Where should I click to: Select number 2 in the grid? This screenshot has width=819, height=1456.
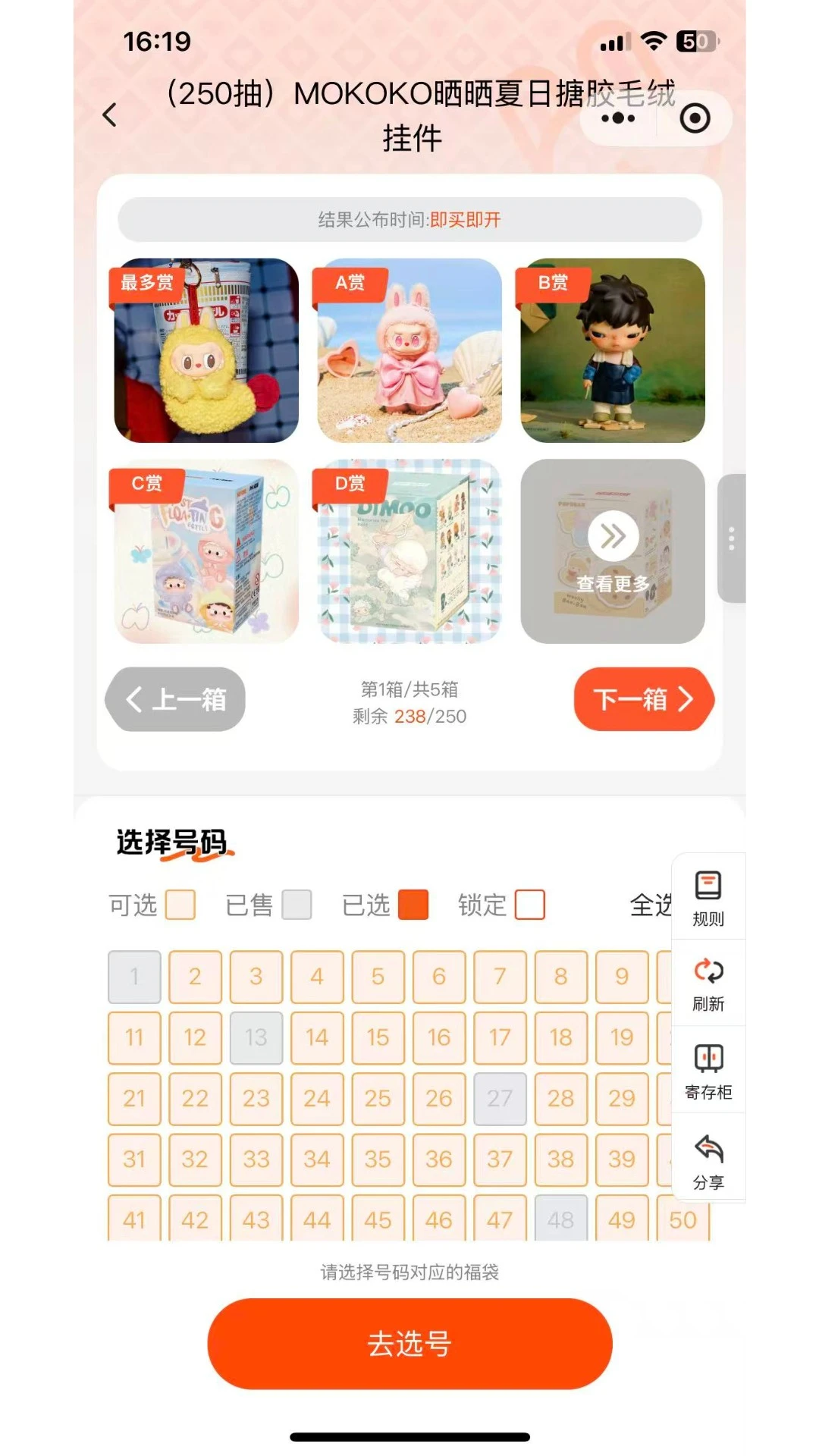195,977
